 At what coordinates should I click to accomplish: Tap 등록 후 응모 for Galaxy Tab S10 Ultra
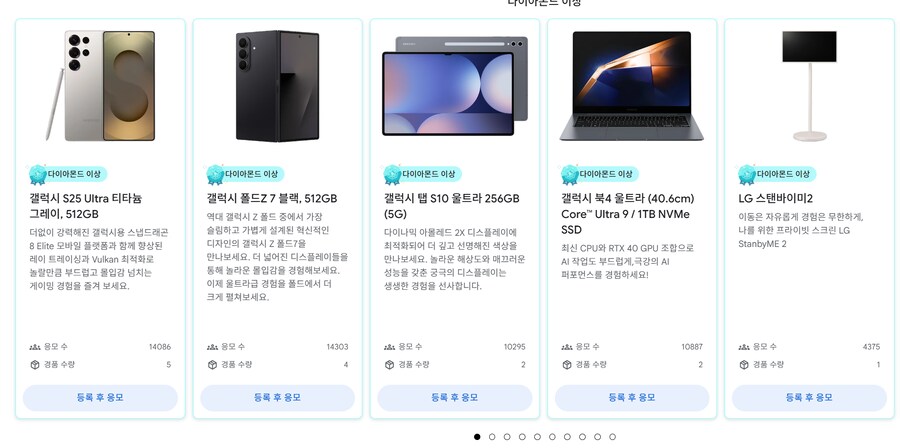point(454,397)
